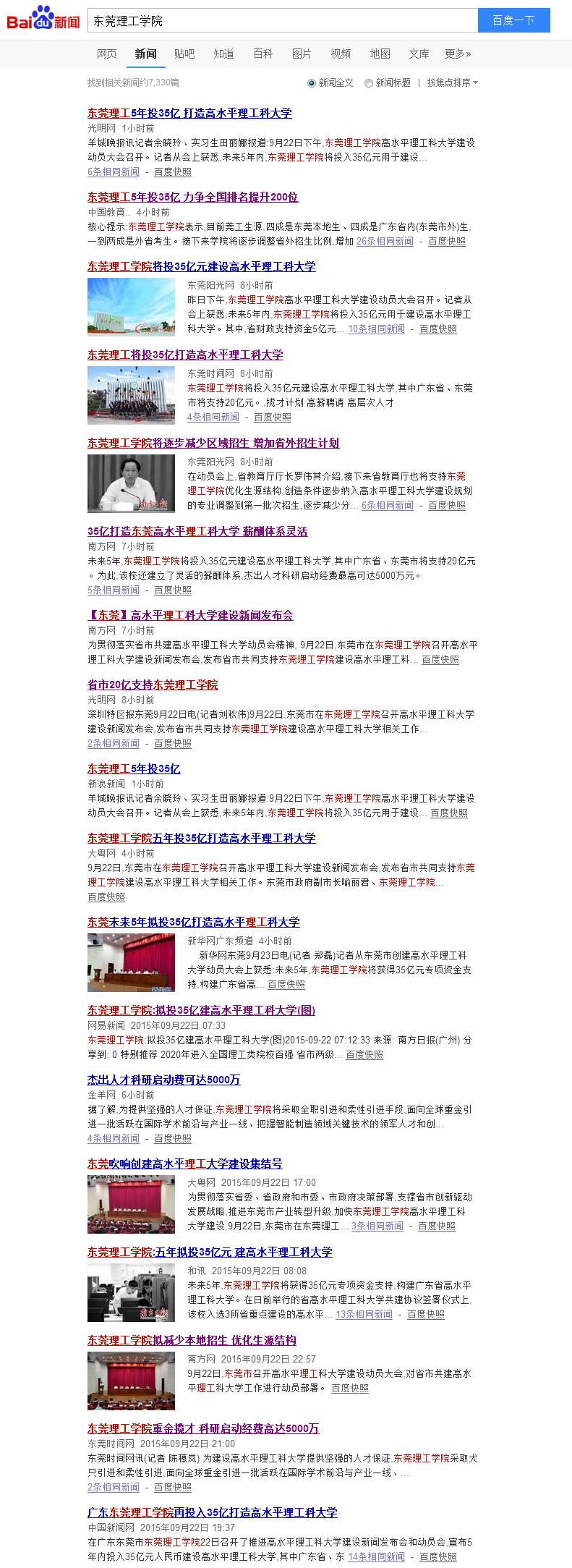The width and height of the screenshot is (572, 1568).
Task: Open article 杰出人才科研启动费可达5000万
Action: click(163, 1080)
